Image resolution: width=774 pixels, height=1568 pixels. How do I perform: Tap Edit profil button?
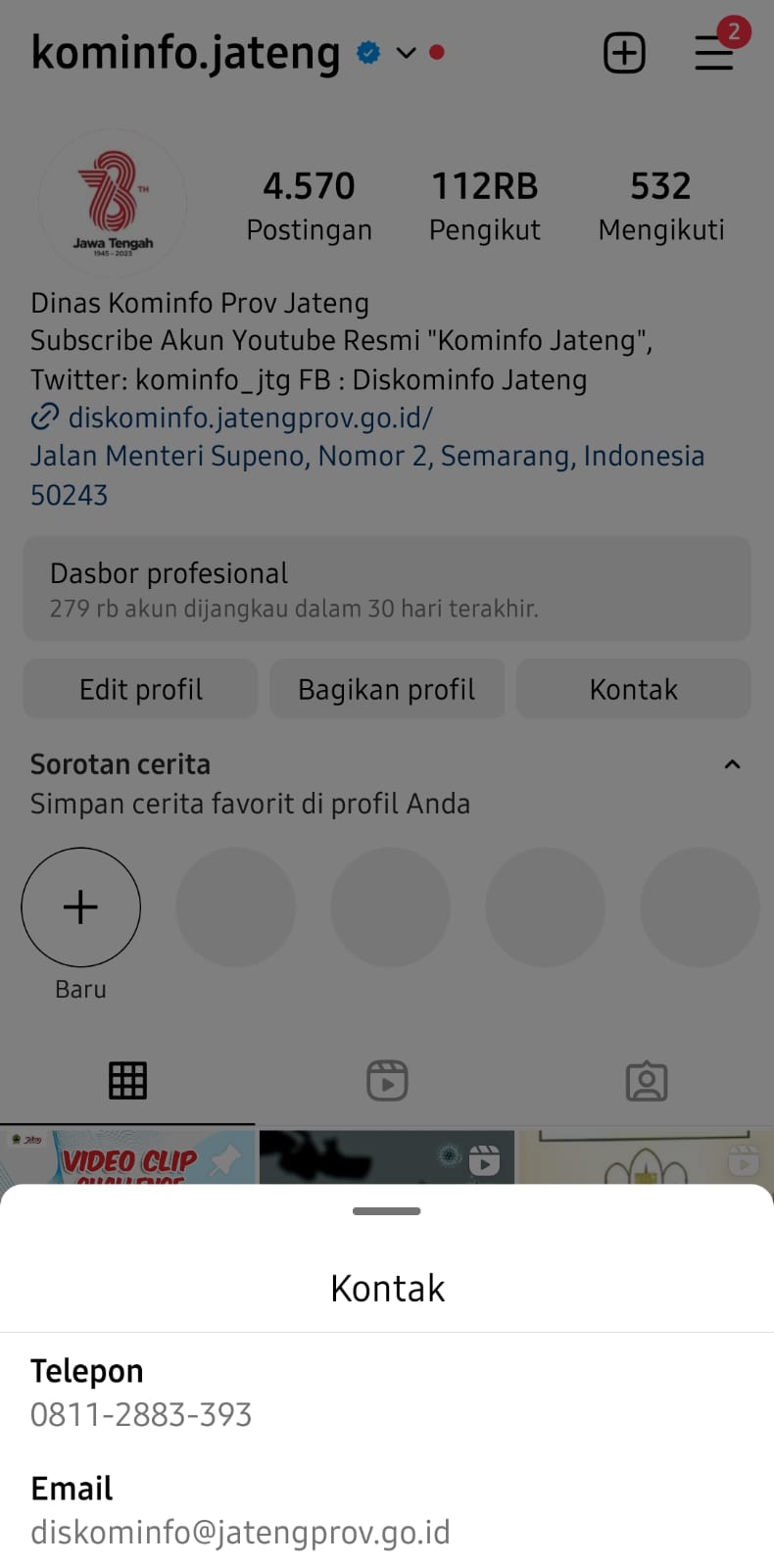click(x=140, y=689)
